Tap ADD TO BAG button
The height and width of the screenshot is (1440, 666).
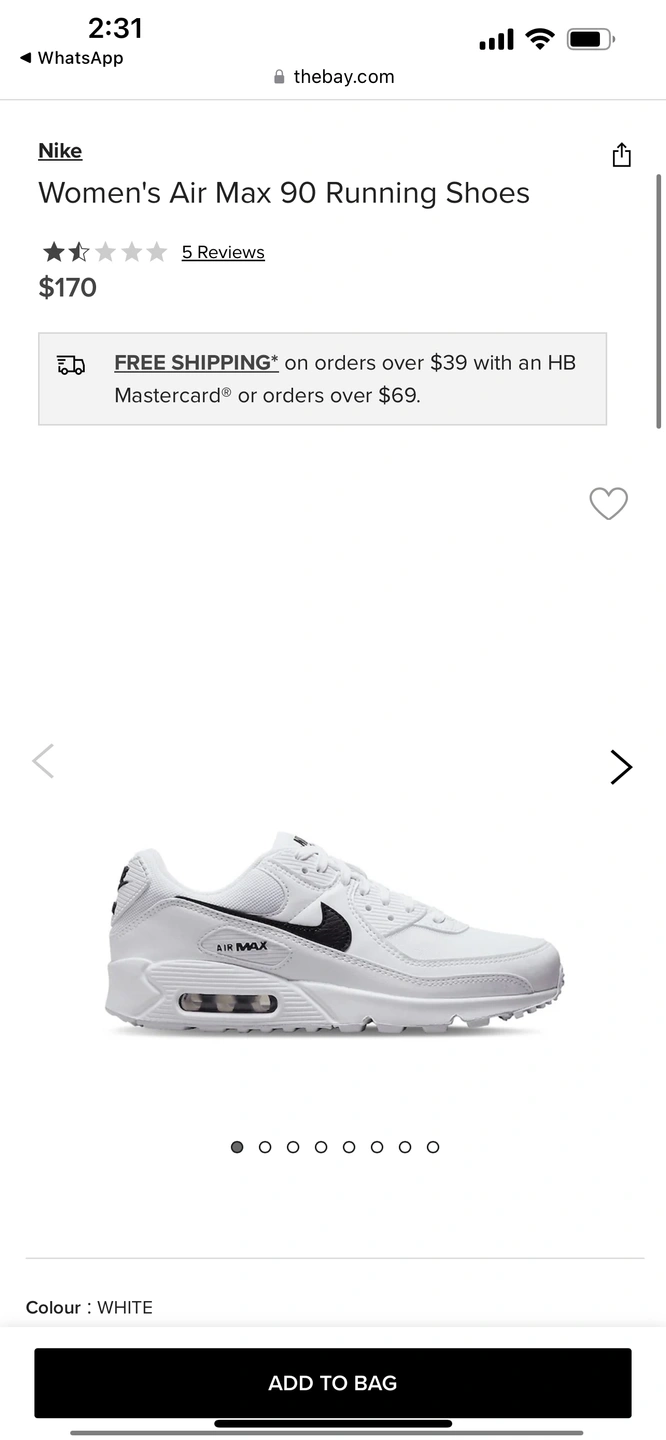[x=333, y=1383]
